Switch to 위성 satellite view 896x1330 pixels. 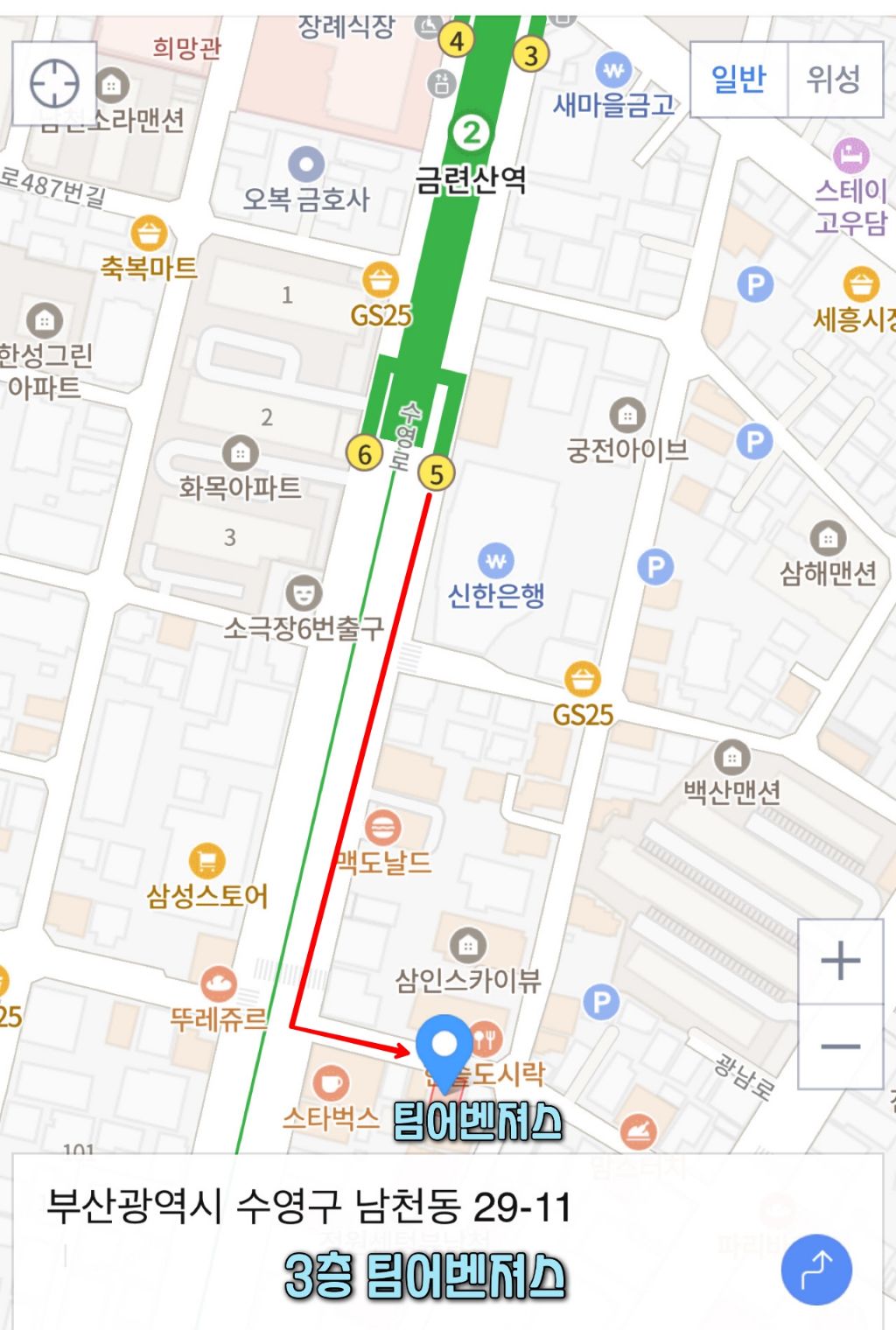(834, 79)
